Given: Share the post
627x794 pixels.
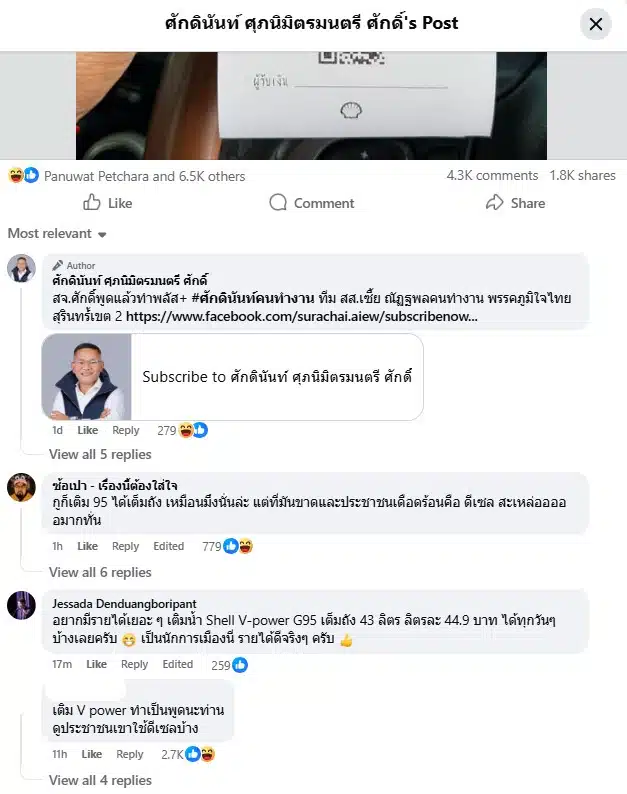Looking at the screenshot, I should [515, 203].
